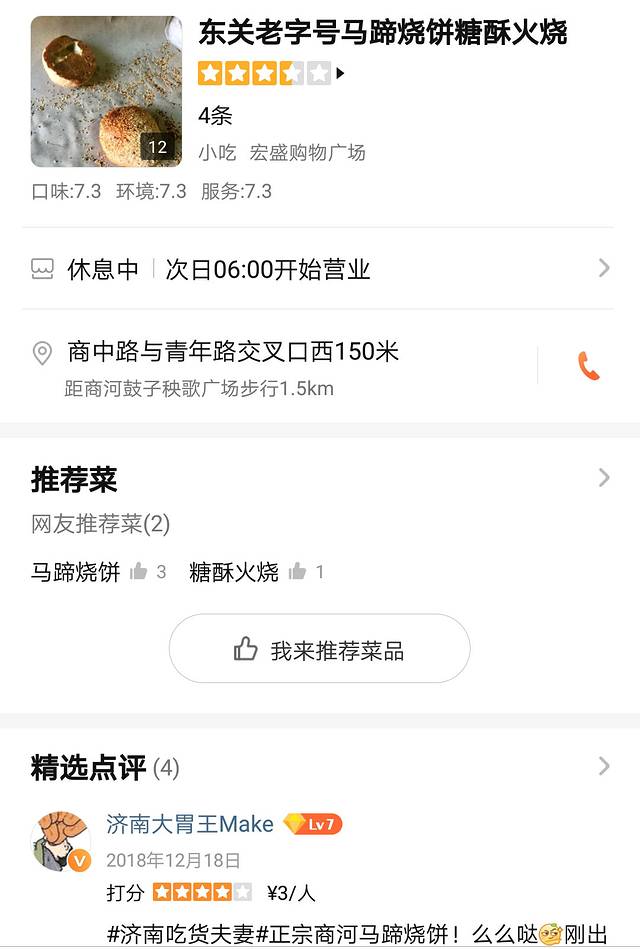Select the 糖酥火烧 recommended dish
This screenshot has width=640, height=949.
click(x=234, y=572)
